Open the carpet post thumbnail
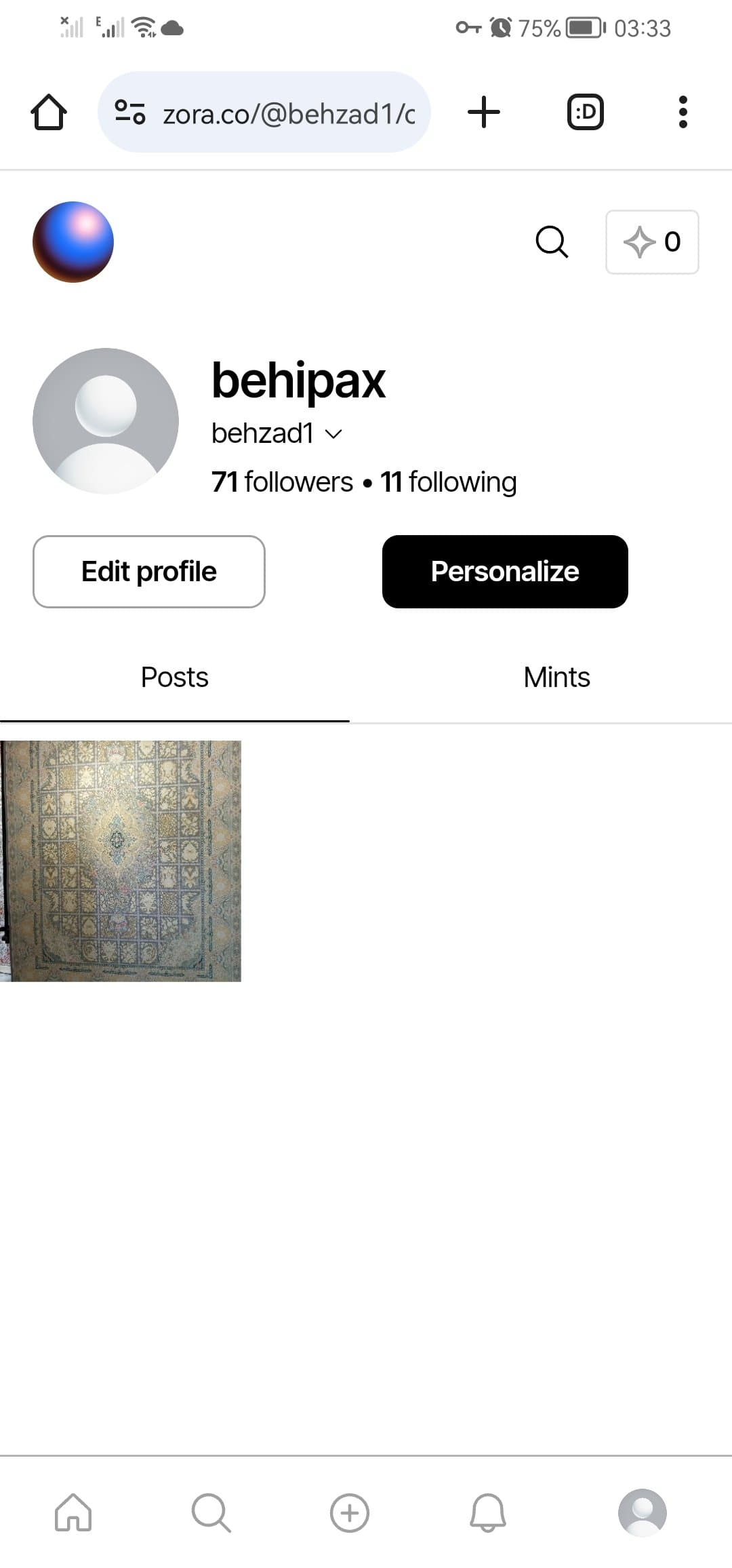732x1568 pixels. (121, 861)
